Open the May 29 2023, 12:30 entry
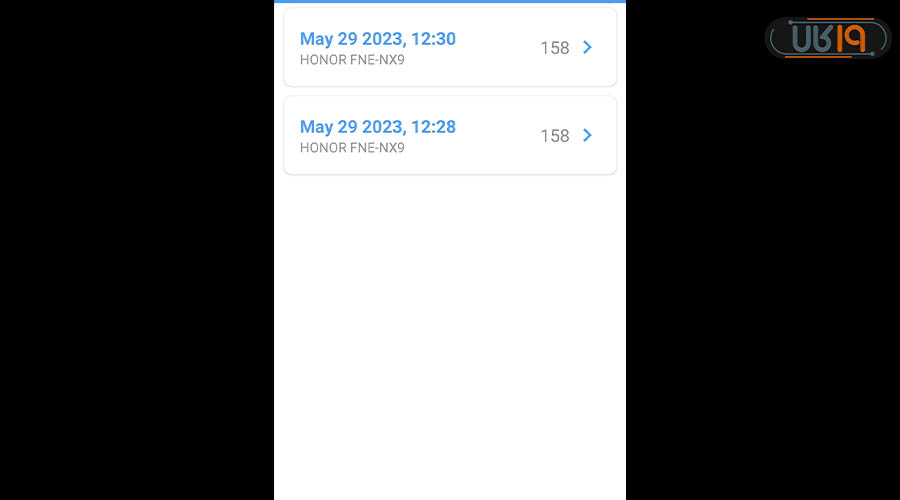 (x=449, y=48)
